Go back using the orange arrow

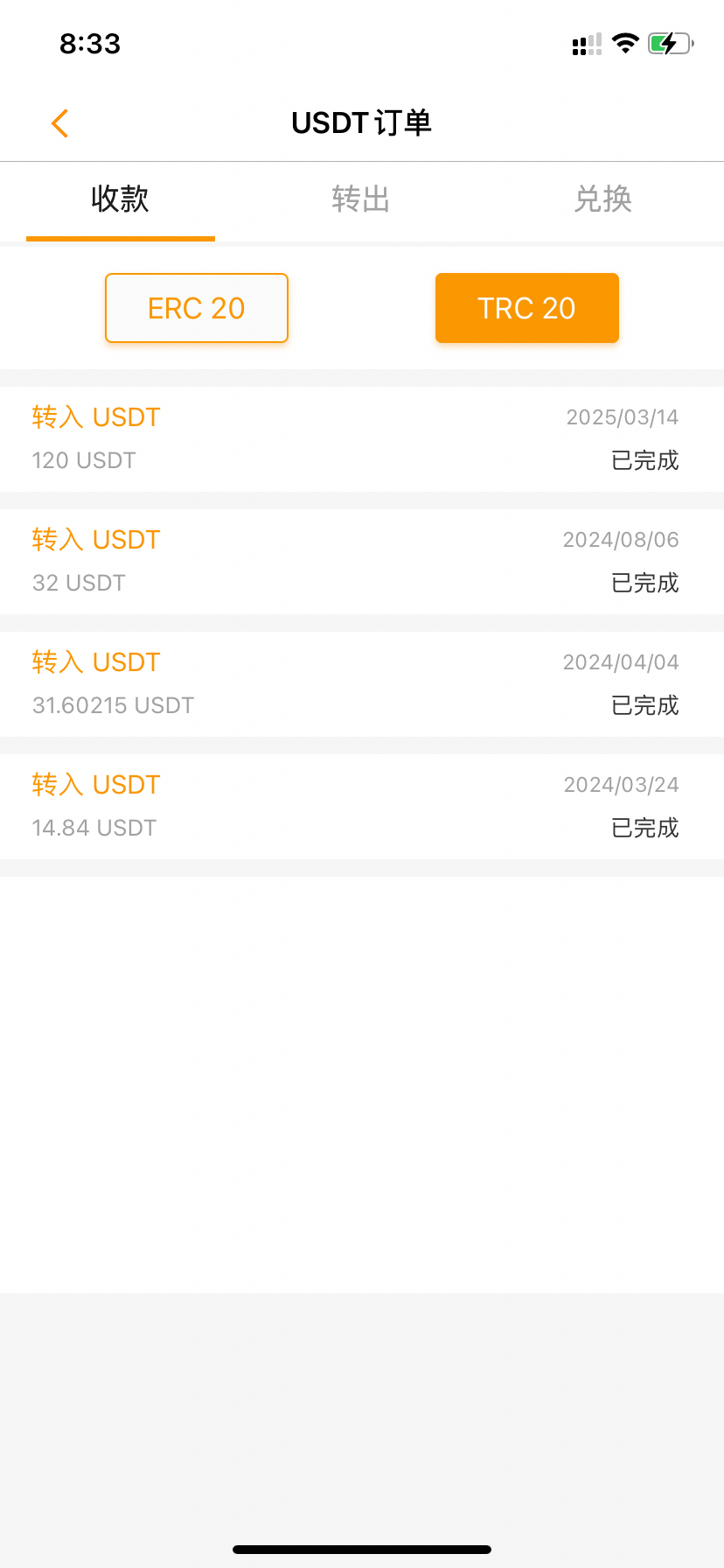coord(59,123)
